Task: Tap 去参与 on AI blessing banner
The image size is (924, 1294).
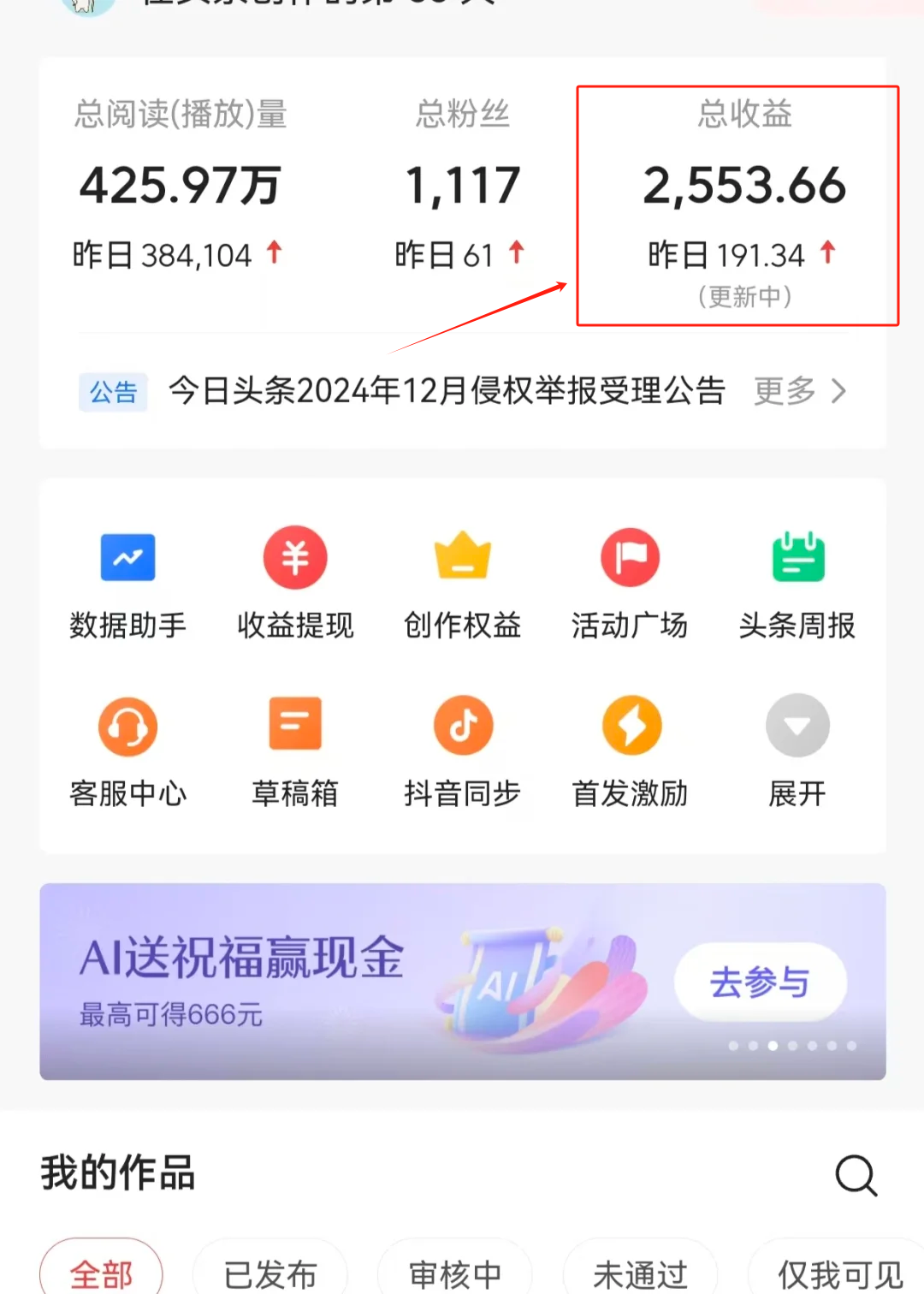Action: pos(760,982)
